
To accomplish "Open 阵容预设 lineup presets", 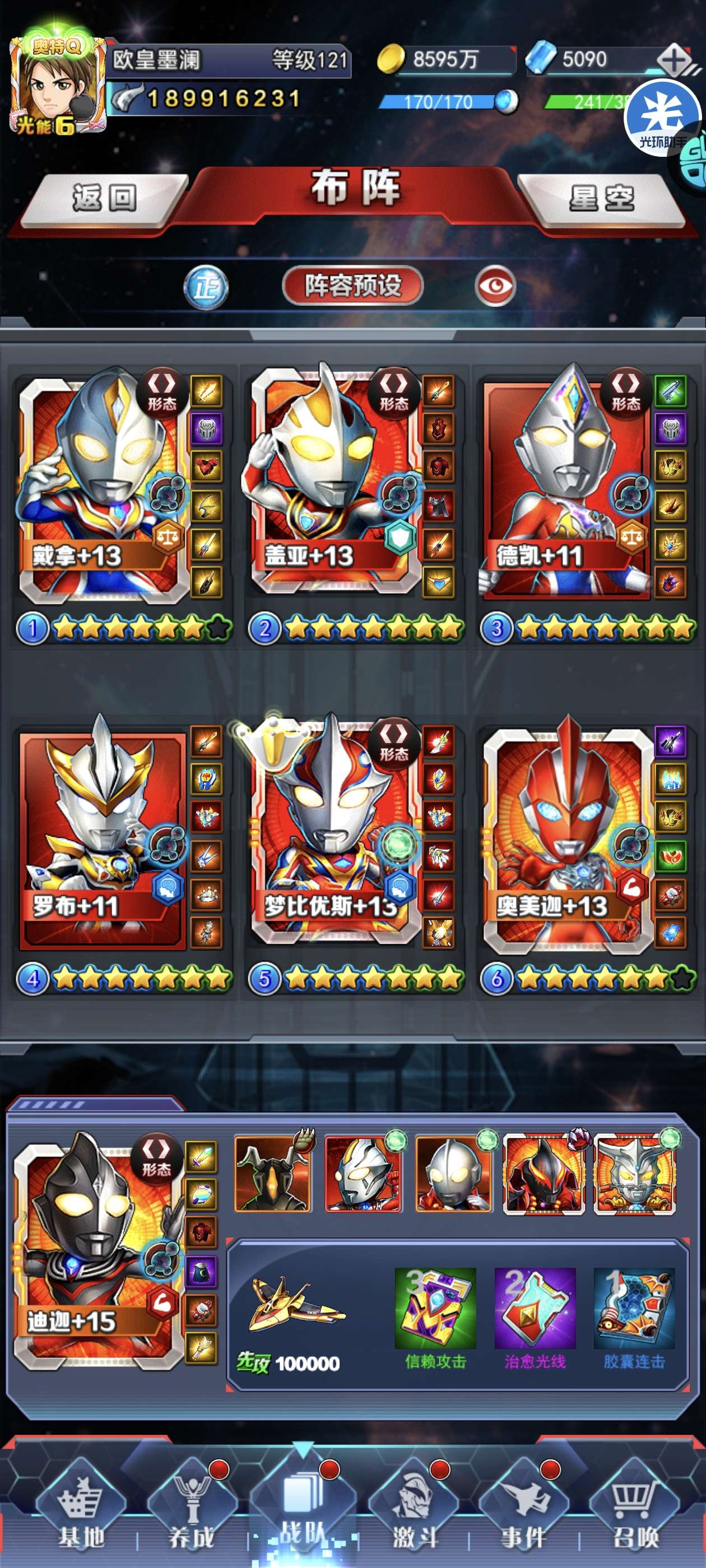I will tap(352, 285).
